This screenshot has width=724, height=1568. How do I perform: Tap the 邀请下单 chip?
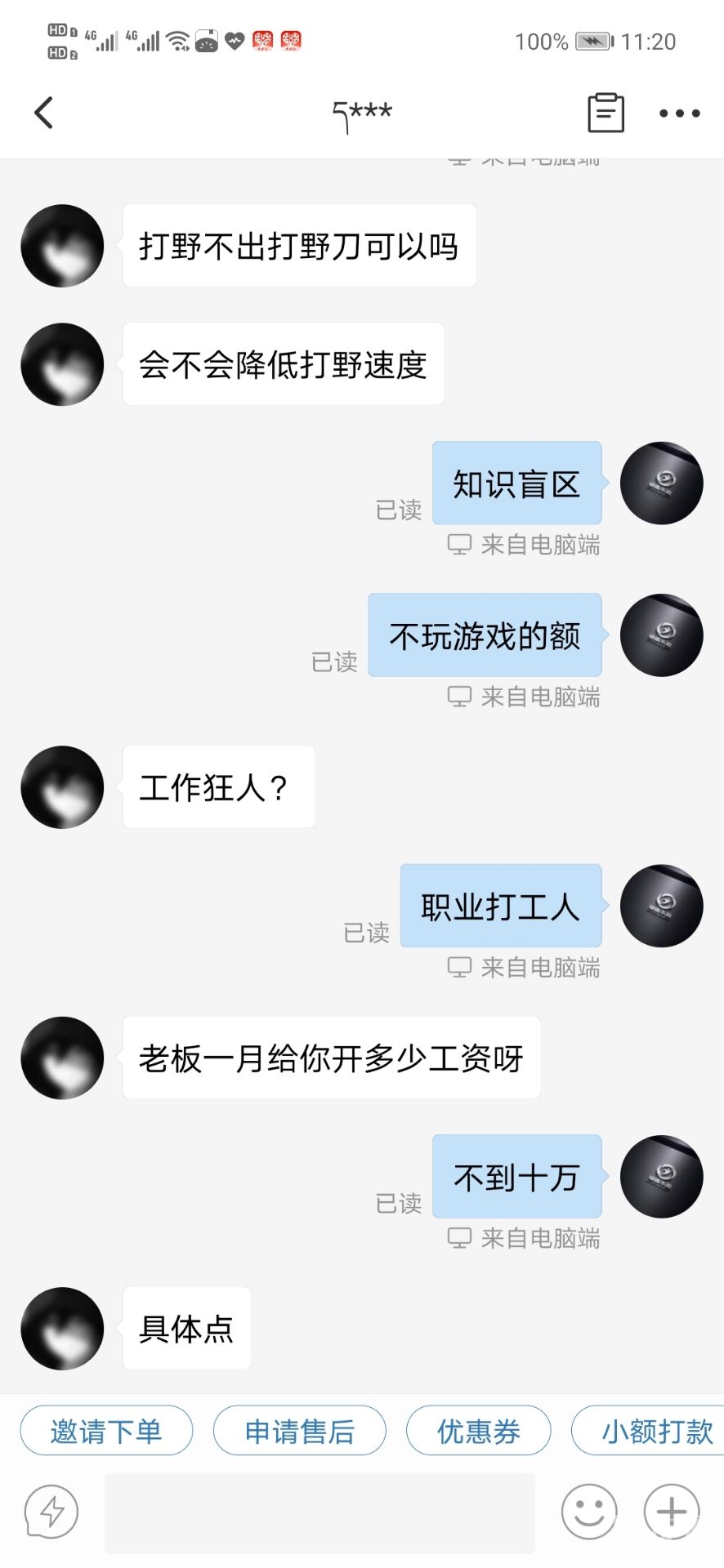click(106, 1431)
